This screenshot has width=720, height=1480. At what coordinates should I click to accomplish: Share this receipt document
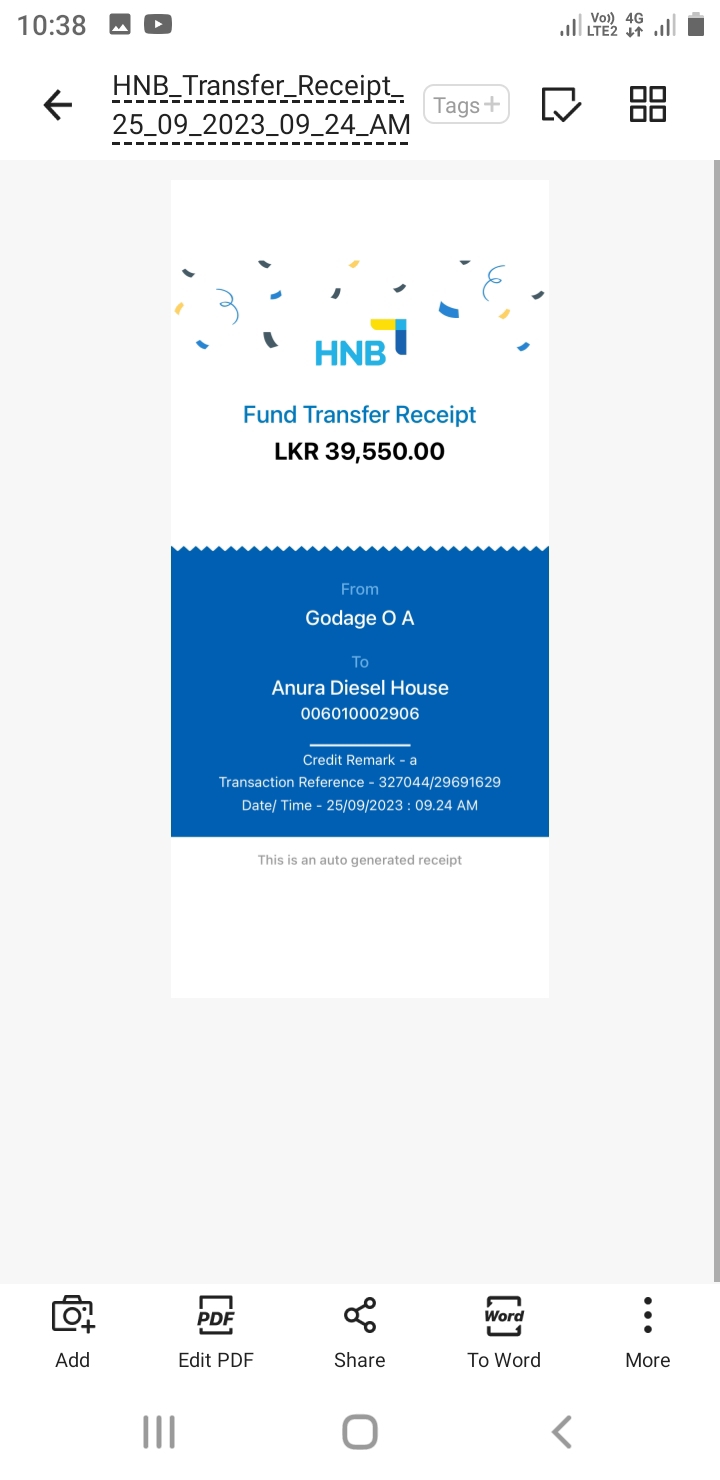(360, 1331)
